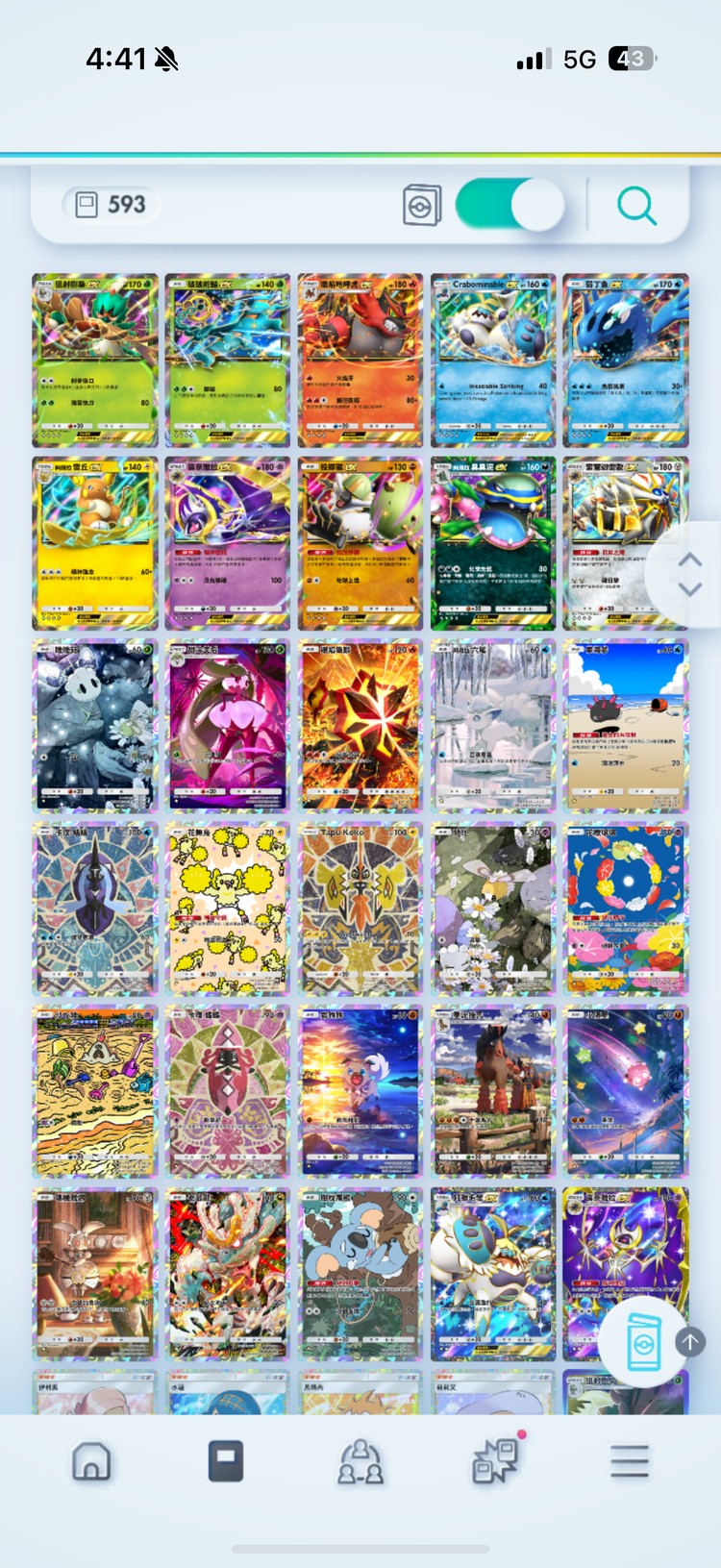Screen dimensions: 721x1568
Task: Go to the home tab
Action: click(91, 1461)
